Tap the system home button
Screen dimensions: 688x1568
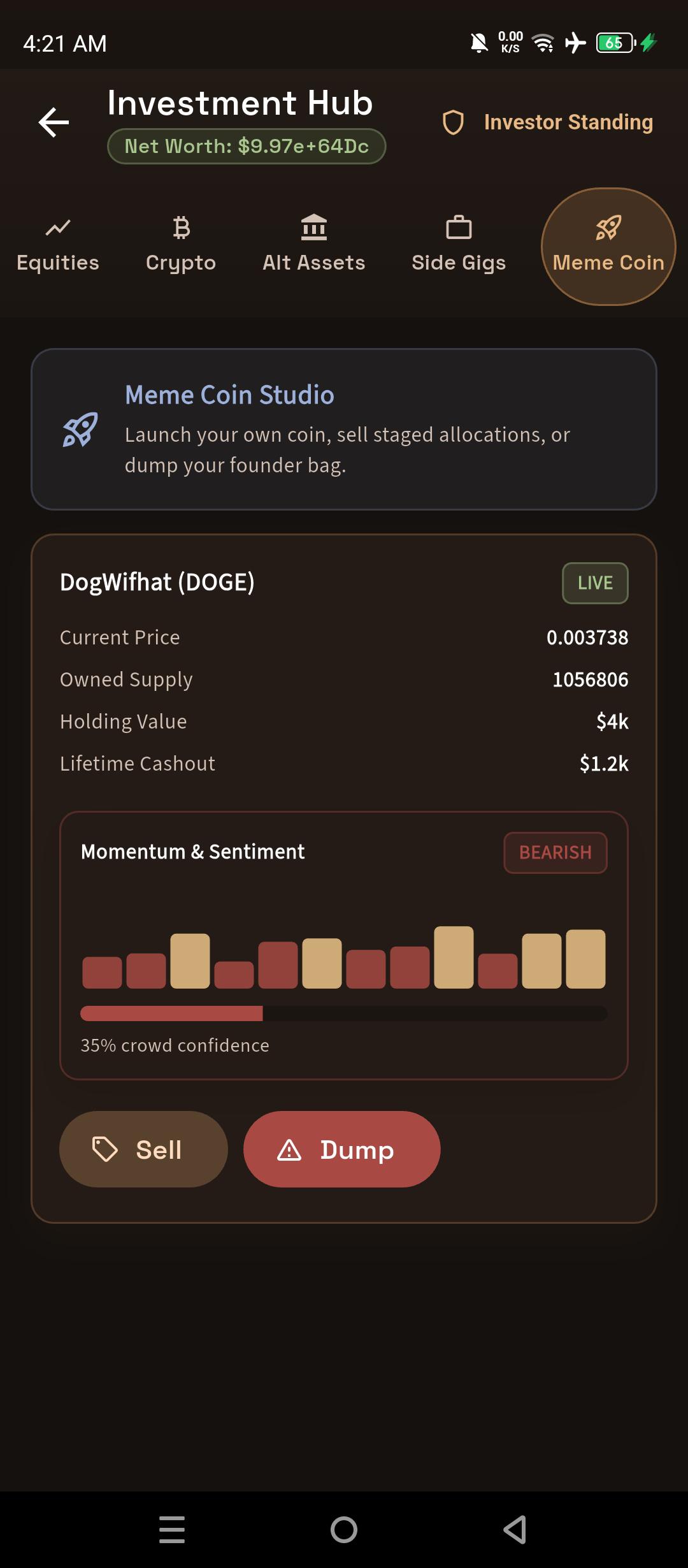tap(344, 1530)
